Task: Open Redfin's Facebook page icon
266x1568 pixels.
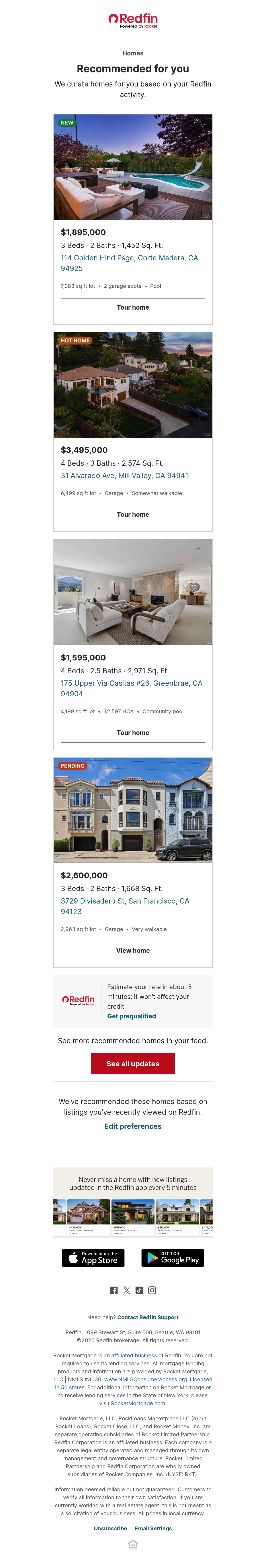Action: (114, 1290)
